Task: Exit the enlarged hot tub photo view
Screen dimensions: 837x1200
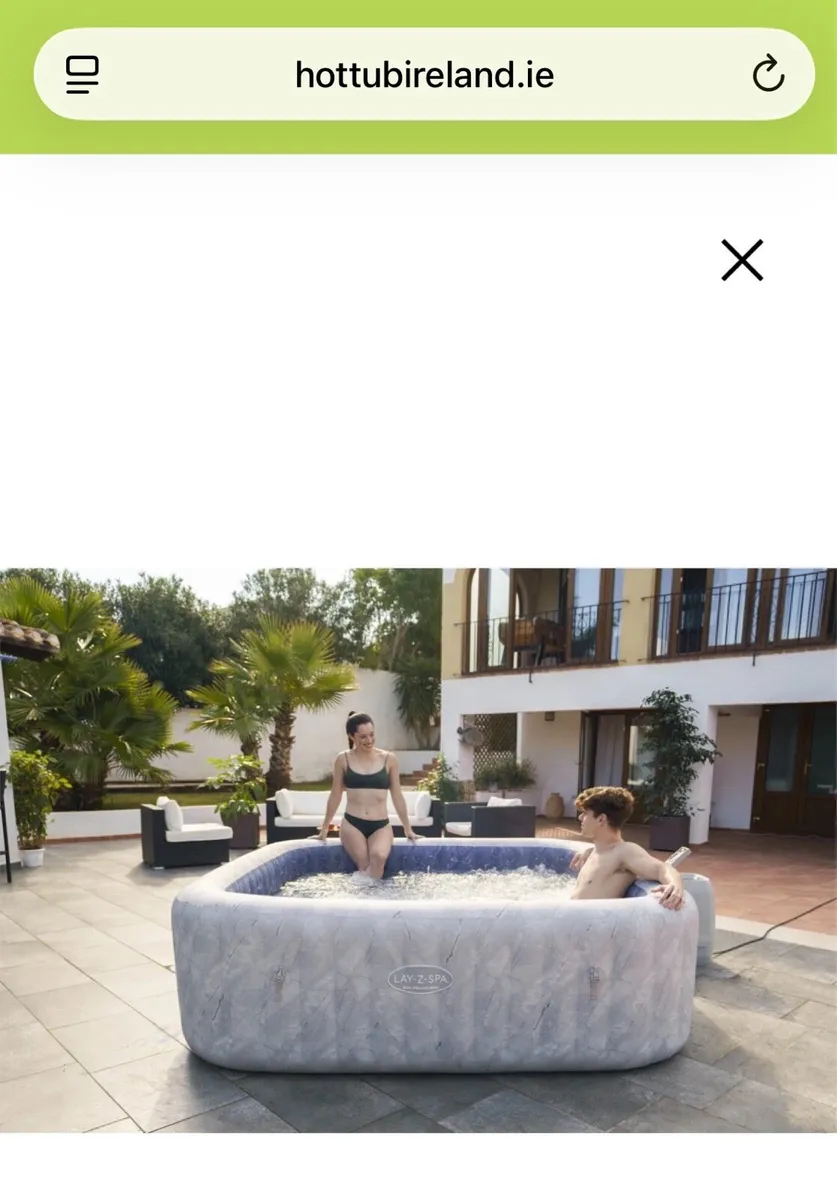Action: (742, 261)
